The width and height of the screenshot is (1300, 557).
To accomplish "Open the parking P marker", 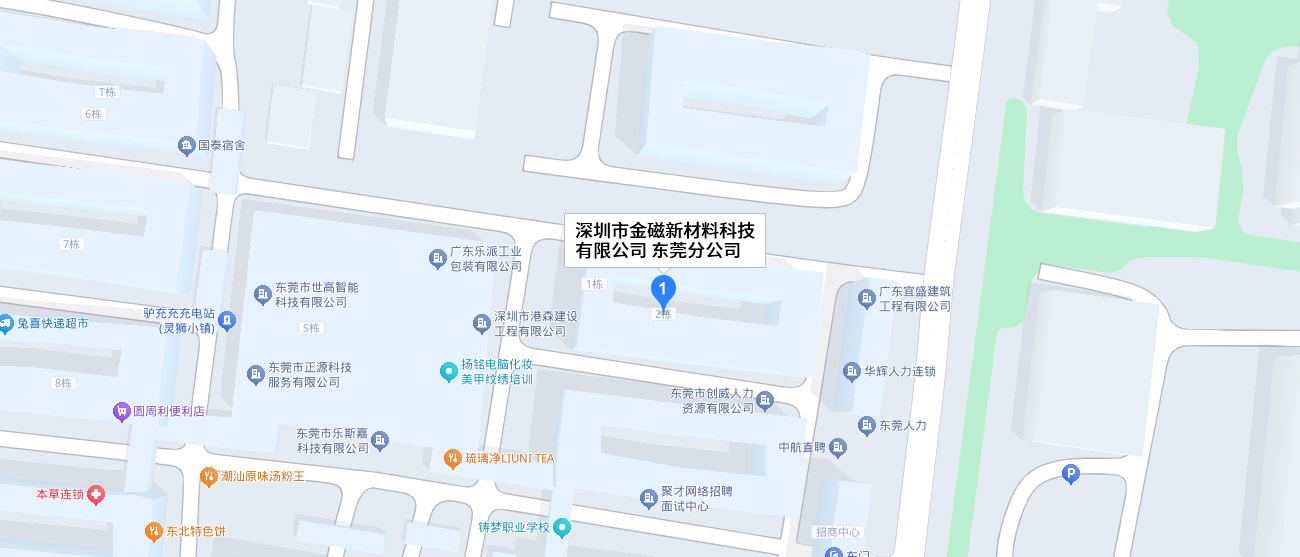I will [1071, 474].
